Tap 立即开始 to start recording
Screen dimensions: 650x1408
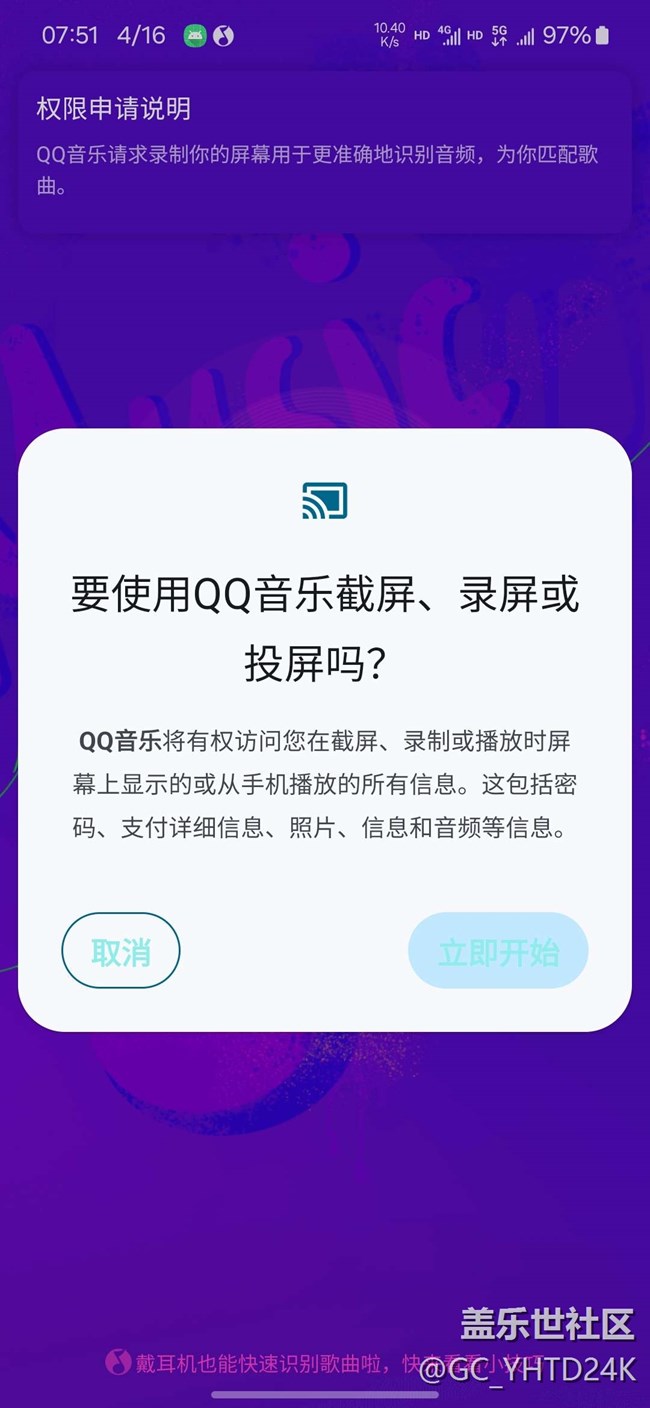coord(498,951)
